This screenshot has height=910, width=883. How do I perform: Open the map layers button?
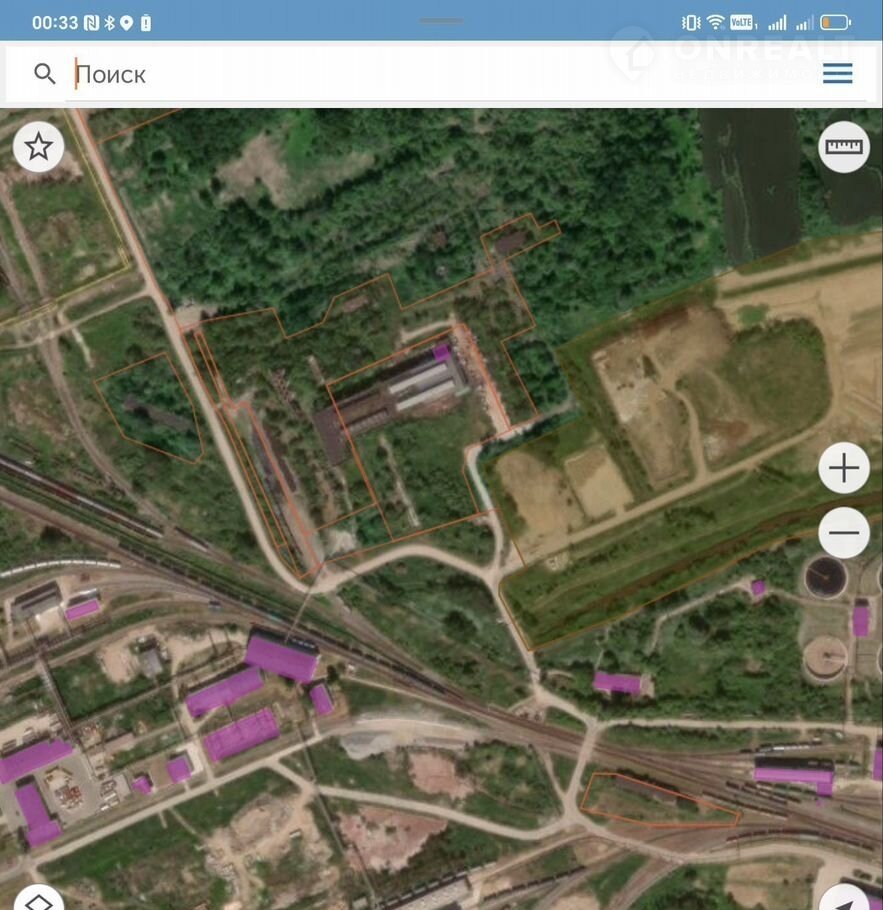coord(39,899)
